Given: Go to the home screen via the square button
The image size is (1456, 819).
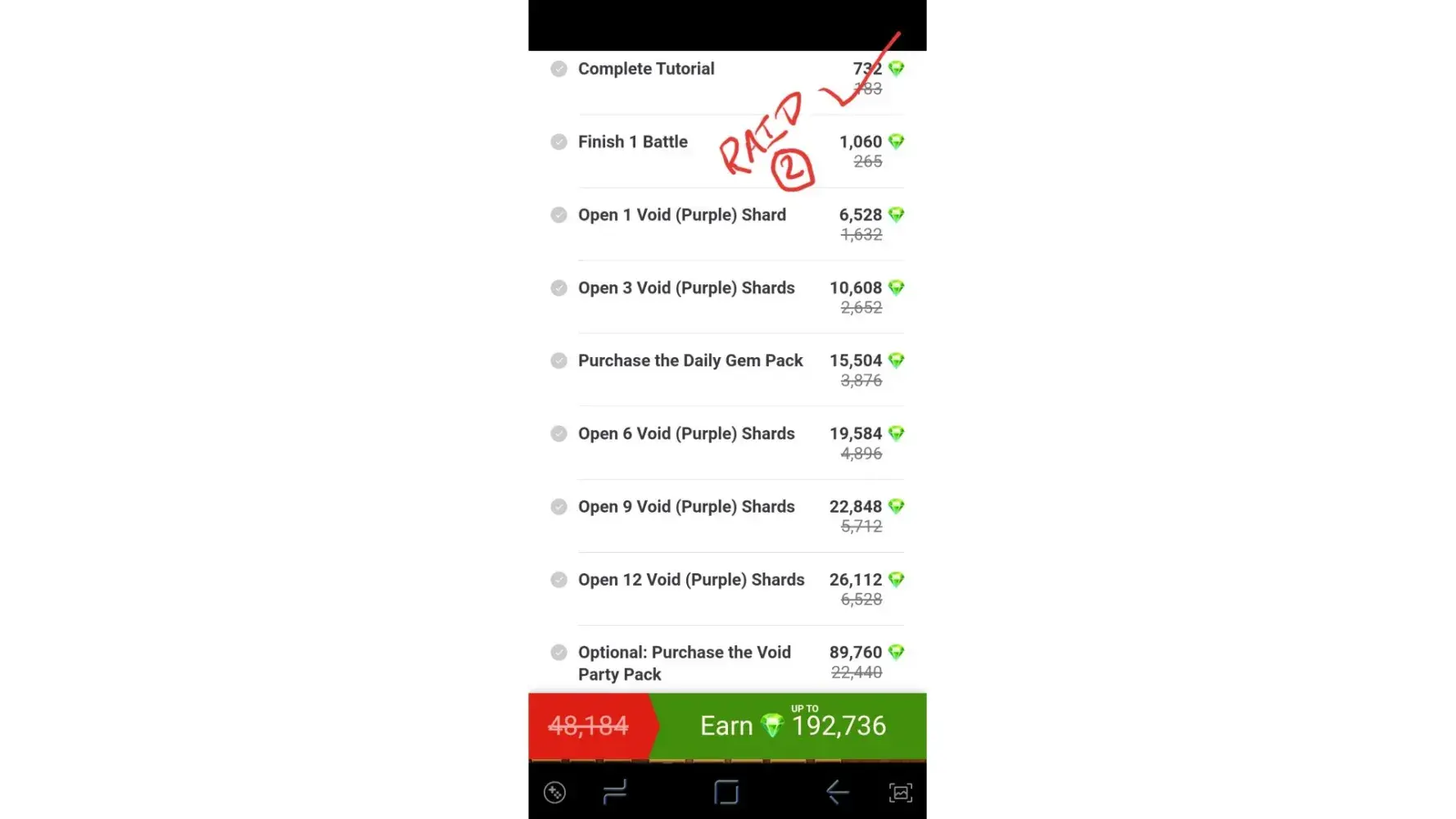Looking at the screenshot, I should coord(726,792).
